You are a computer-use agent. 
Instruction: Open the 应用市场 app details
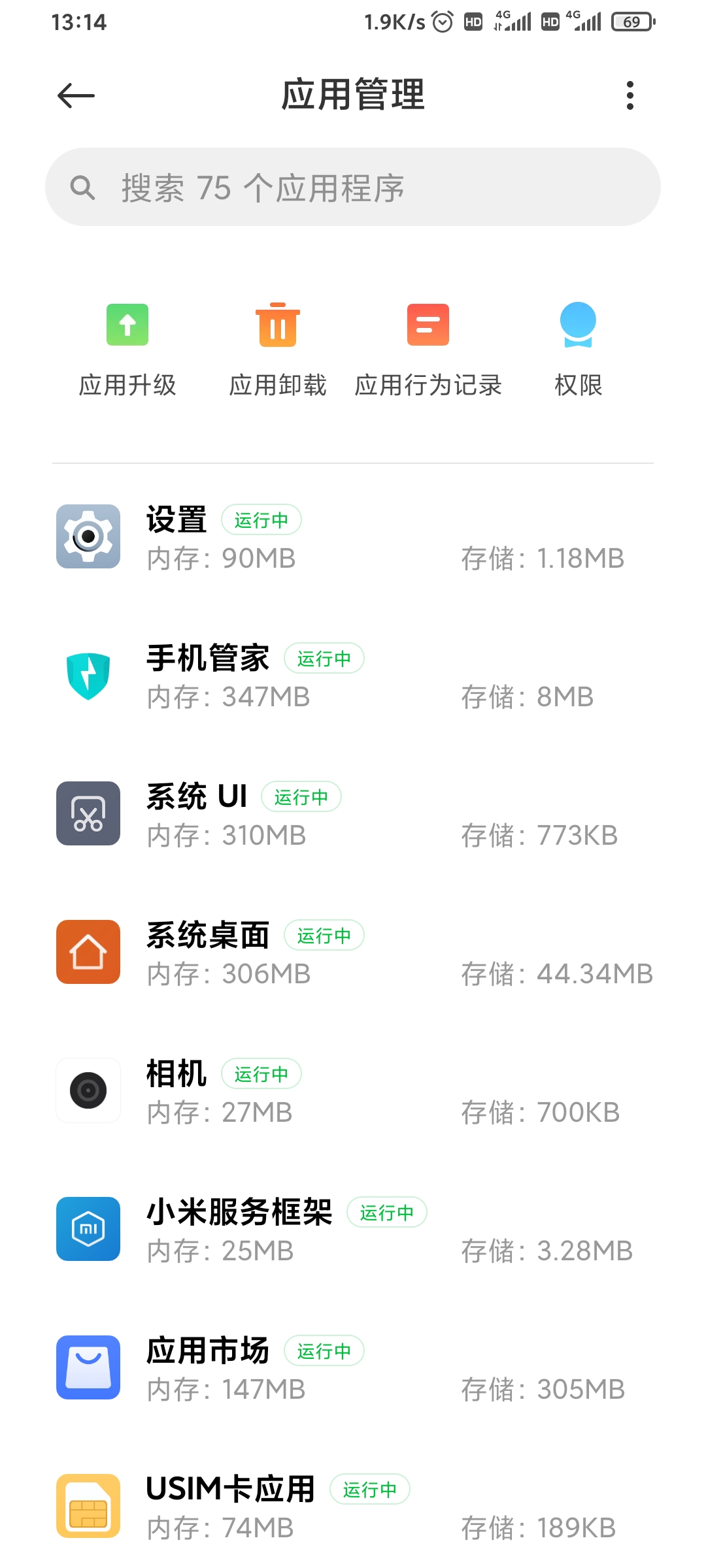pyautogui.click(x=353, y=1368)
